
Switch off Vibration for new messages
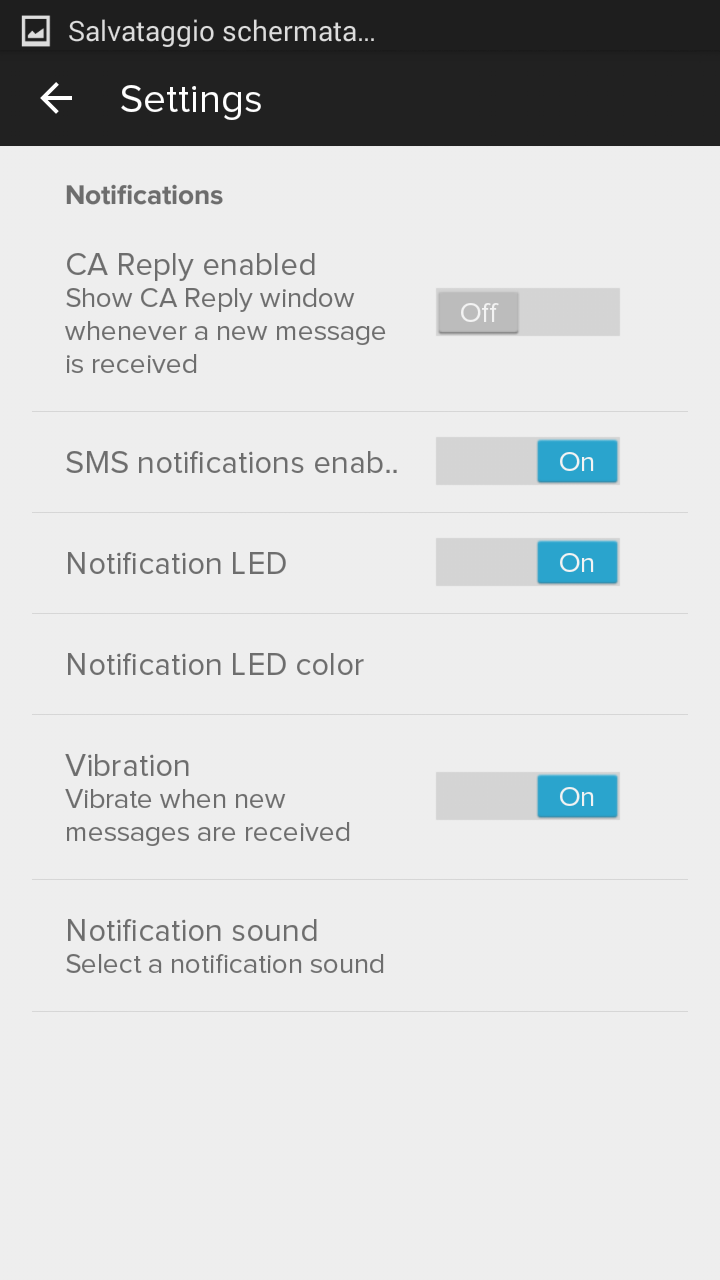[528, 797]
